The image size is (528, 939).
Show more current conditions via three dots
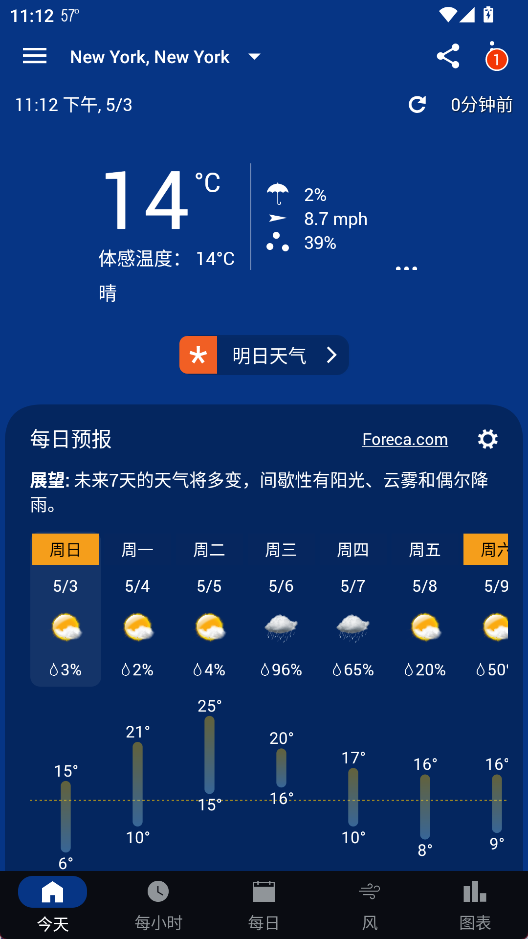click(406, 268)
